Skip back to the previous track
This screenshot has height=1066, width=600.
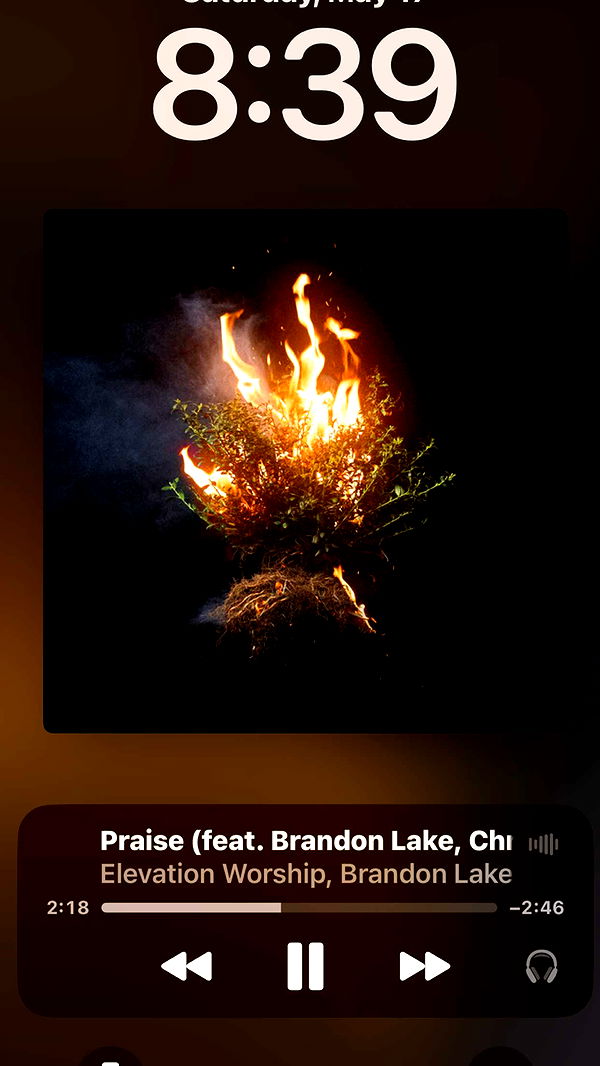click(187, 966)
